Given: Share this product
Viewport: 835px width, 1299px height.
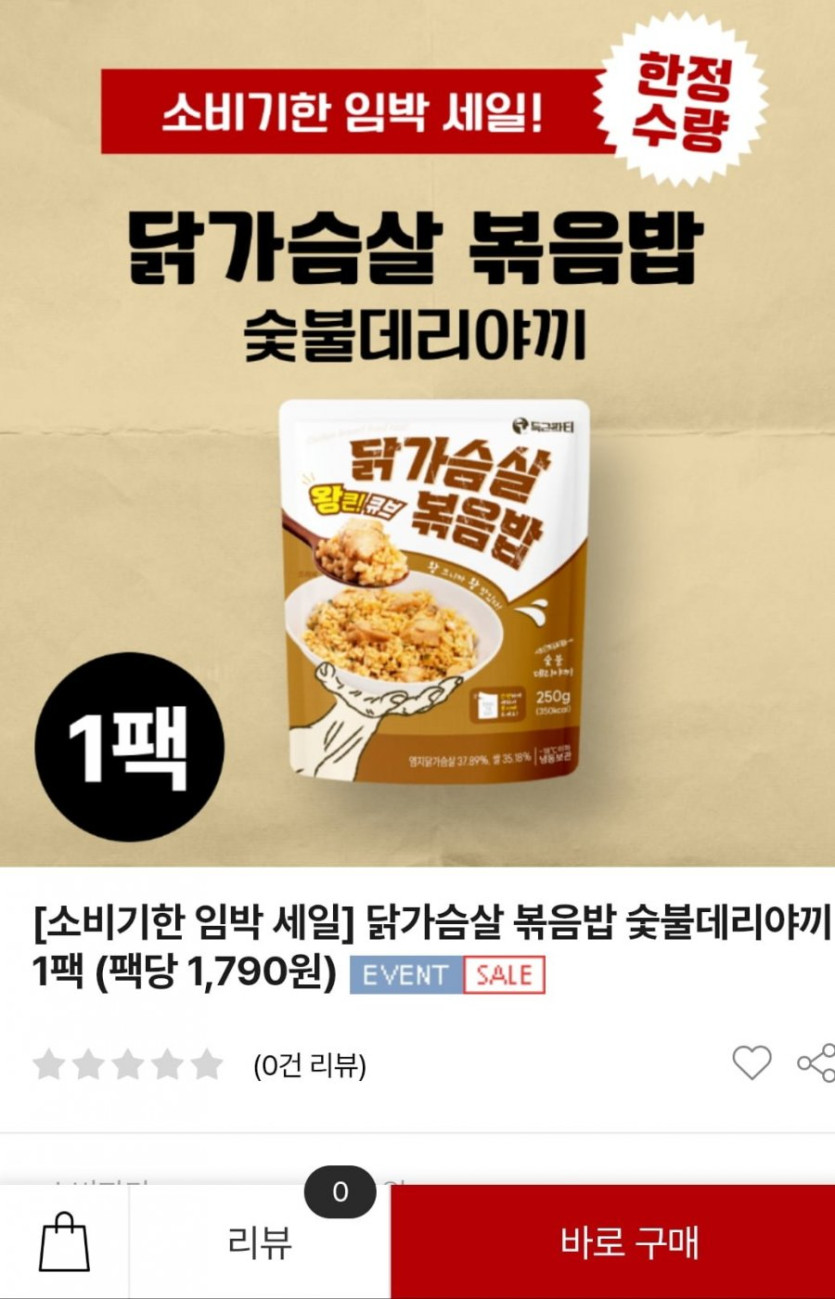Looking at the screenshot, I should click(817, 1062).
